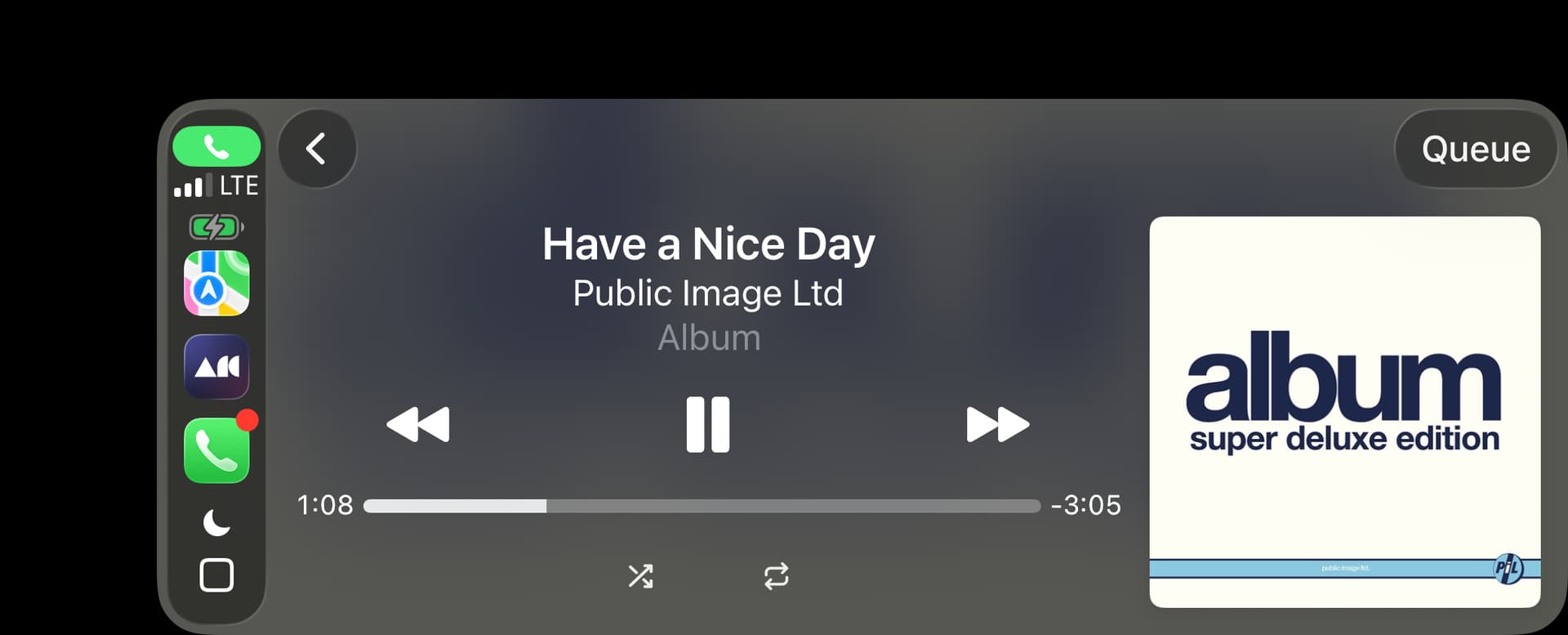Open the CarPlay dashboard square button
The width and height of the screenshot is (1568, 635).
tap(216, 575)
